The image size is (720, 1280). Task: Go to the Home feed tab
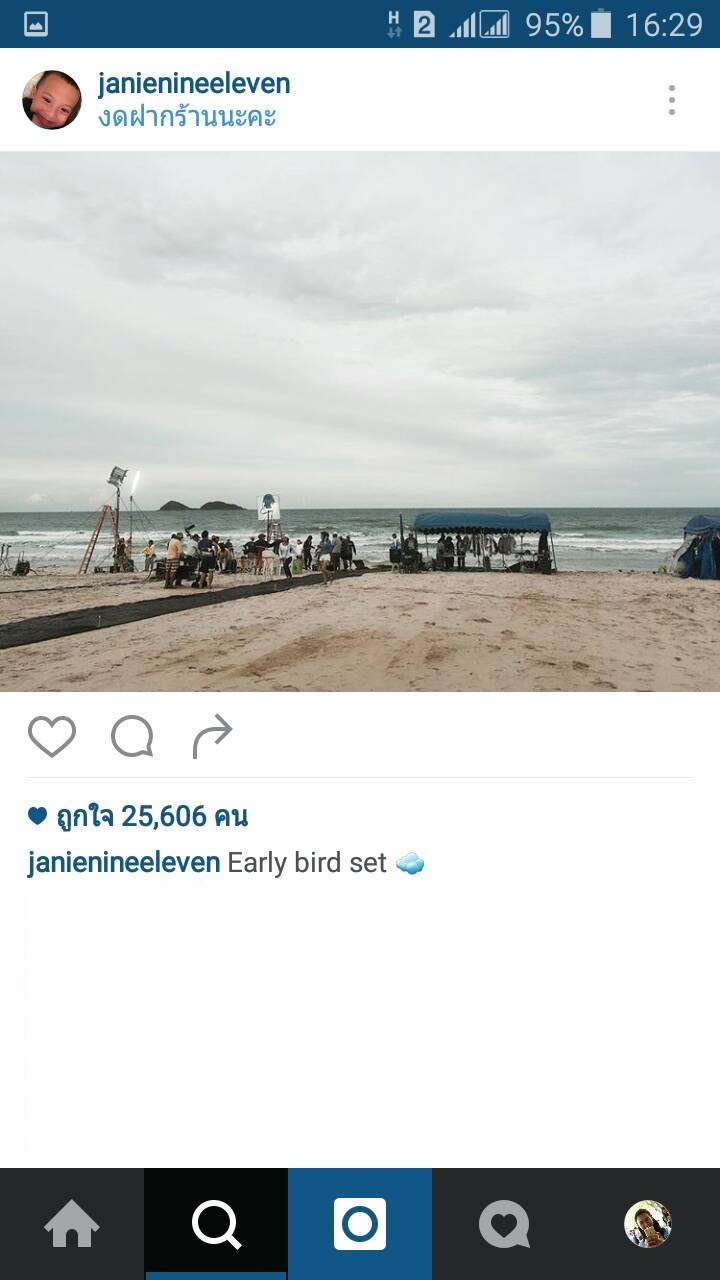point(72,1224)
